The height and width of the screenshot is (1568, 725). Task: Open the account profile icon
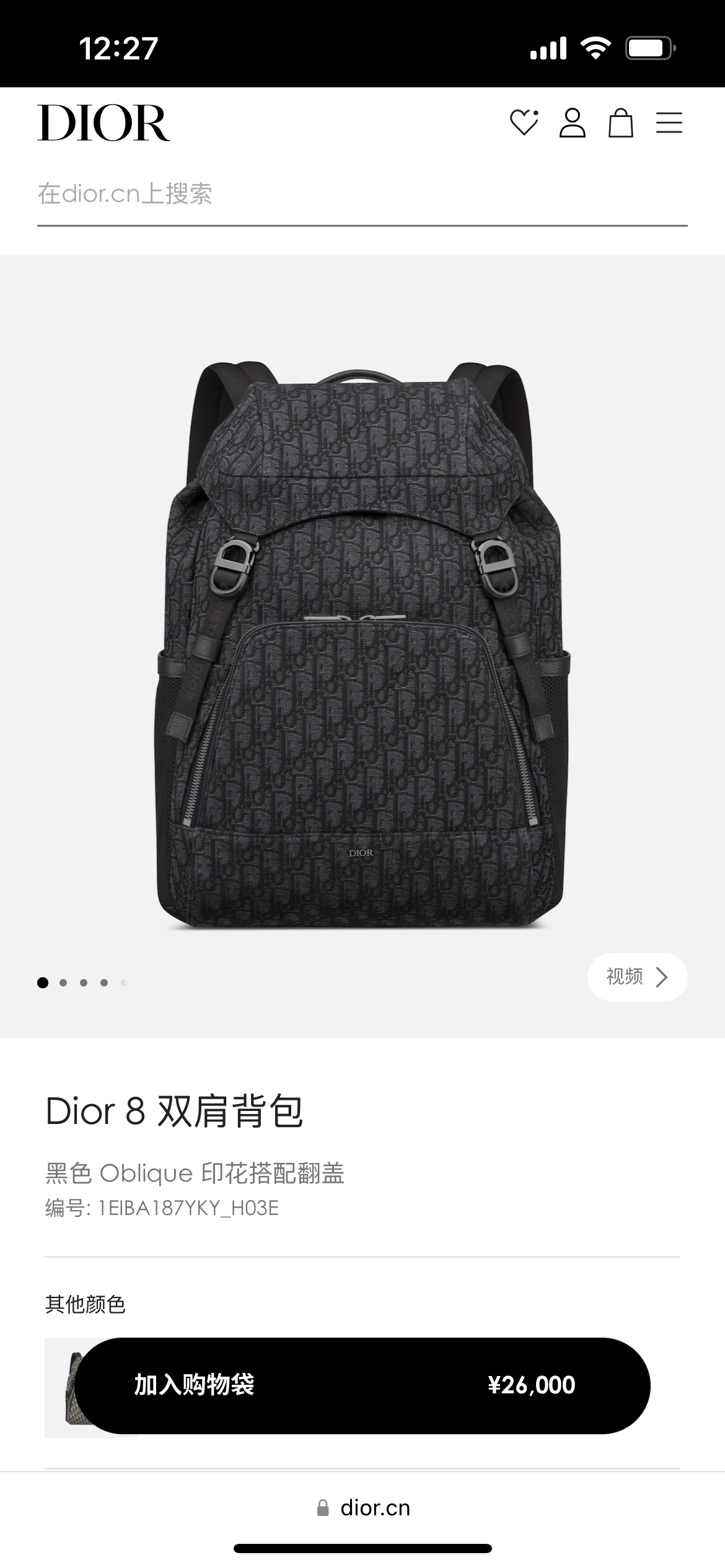pos(572,123)
